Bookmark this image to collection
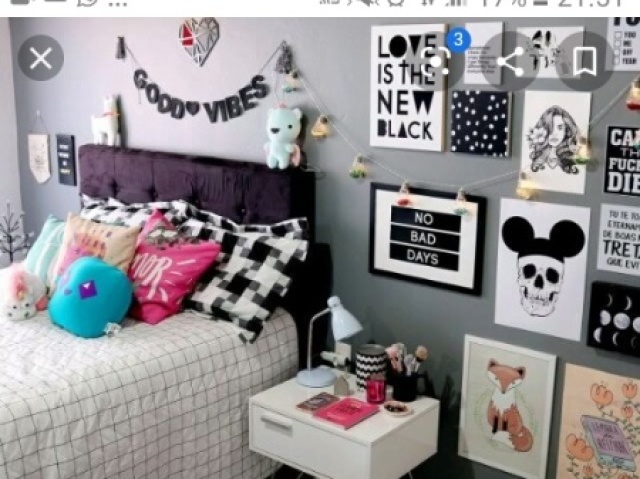This screenshot has height=479, width=640. [585, 61]
